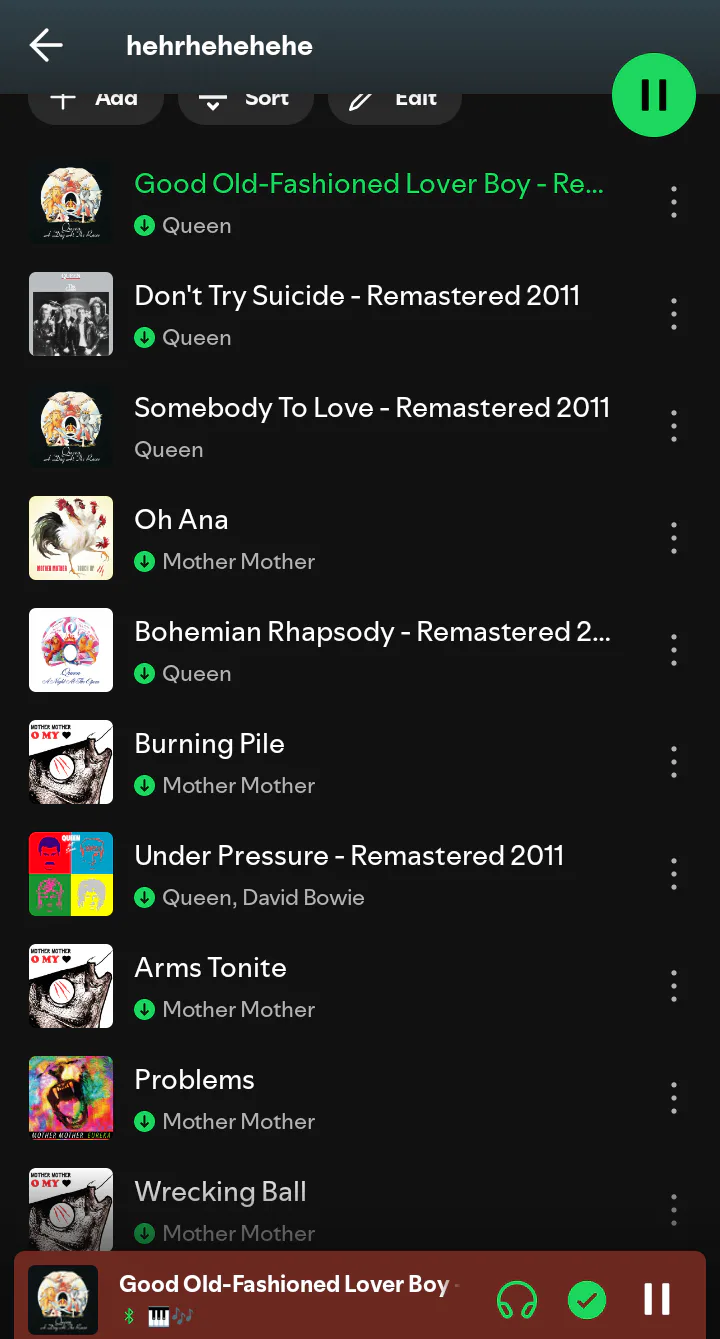Tap the green checkmark in mini player
The image size is (720, 1339).
[587, 1300]
